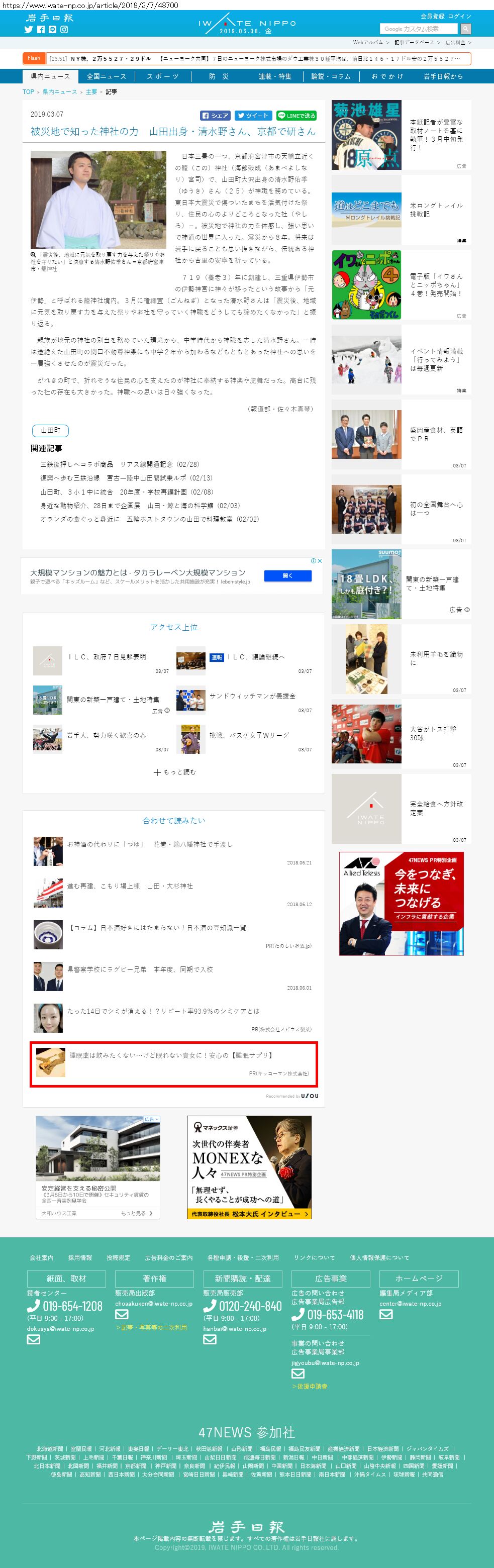Open 会員登録 link

point(432,17)
